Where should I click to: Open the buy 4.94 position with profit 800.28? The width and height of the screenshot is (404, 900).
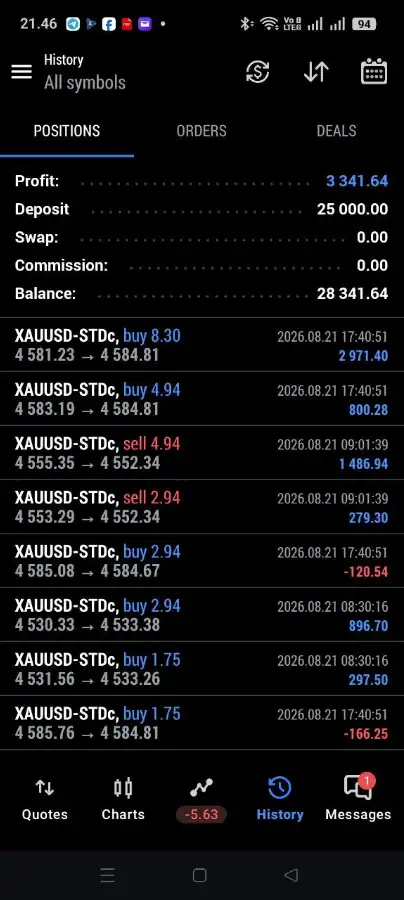pos(202,399)
